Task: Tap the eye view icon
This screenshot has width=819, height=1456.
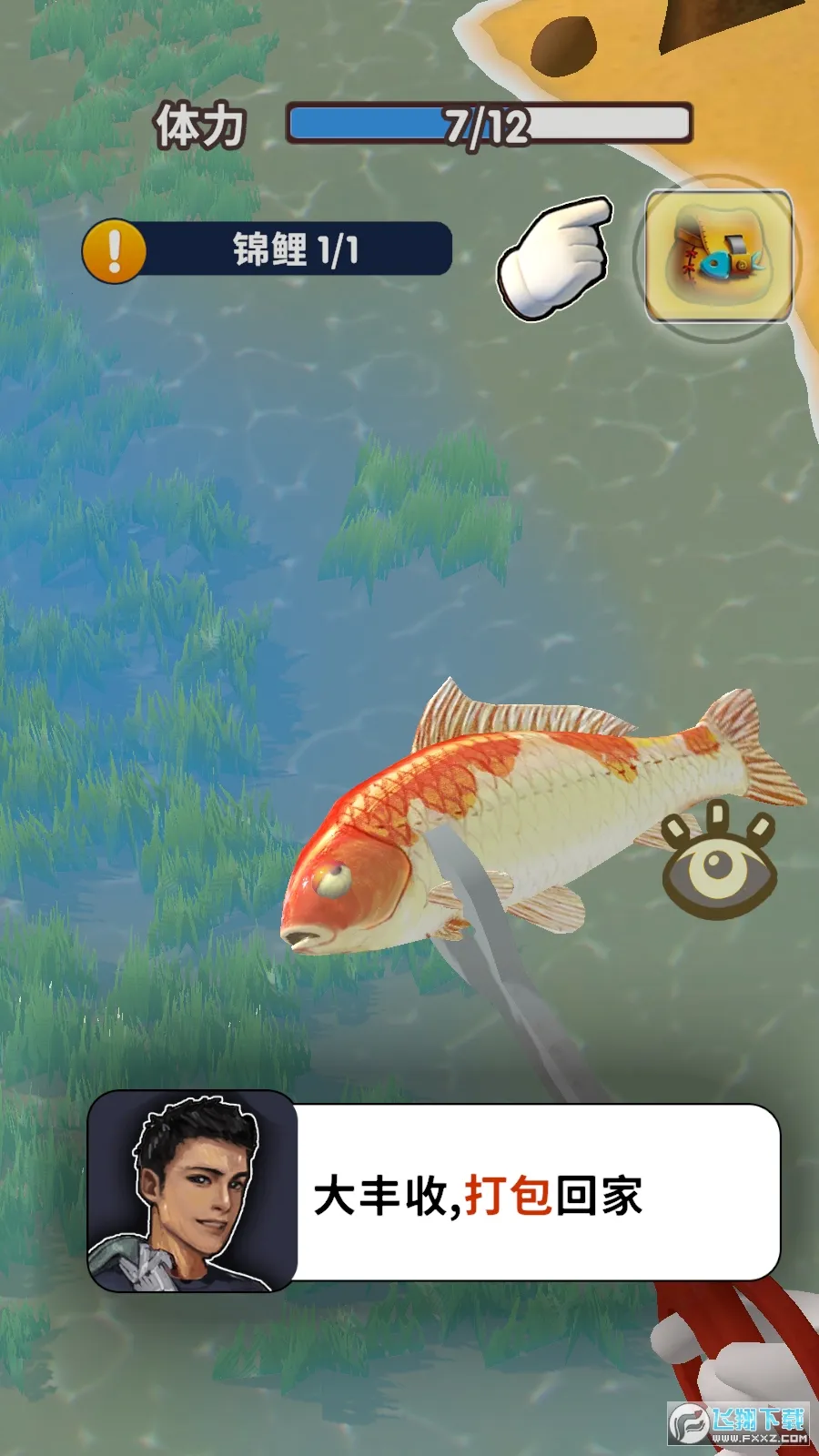Action: click(x=719, y=861)
